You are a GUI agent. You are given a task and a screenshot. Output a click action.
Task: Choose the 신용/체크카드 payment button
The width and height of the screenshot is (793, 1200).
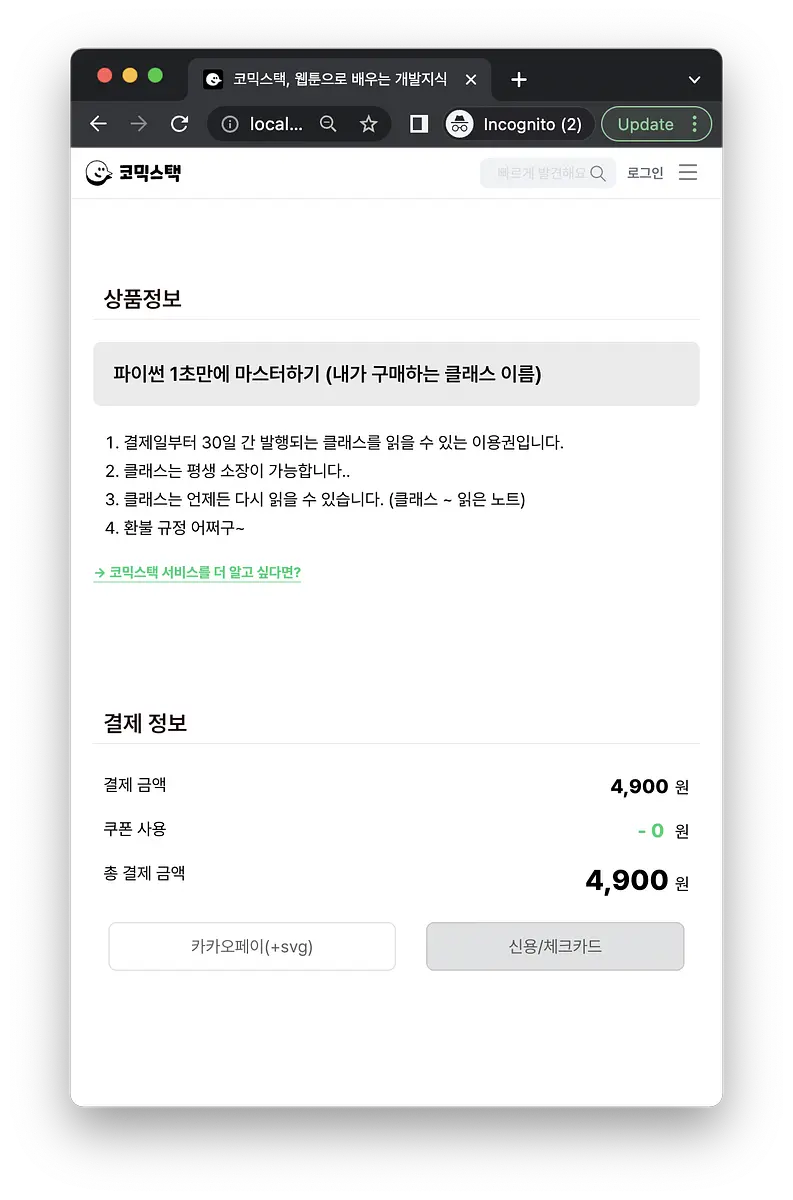click(x=555, y=946)
